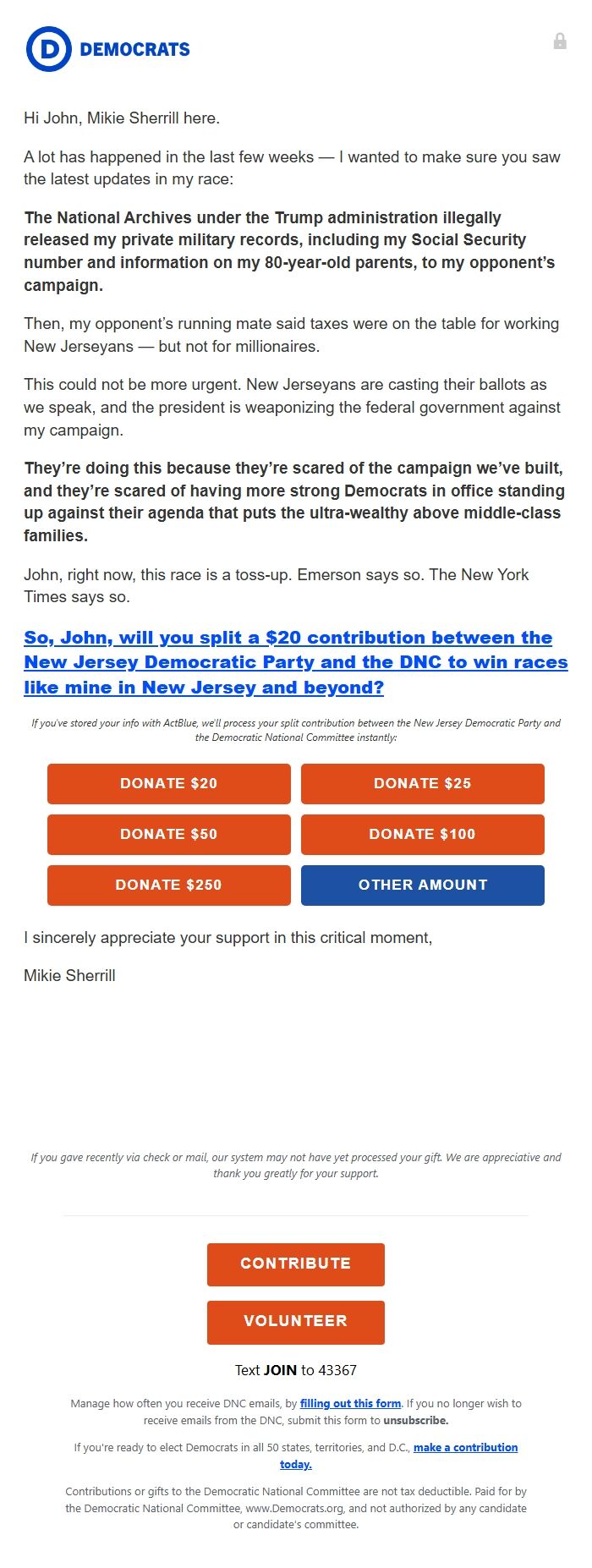Choose the DONATE $50 option

click(169, 834)
